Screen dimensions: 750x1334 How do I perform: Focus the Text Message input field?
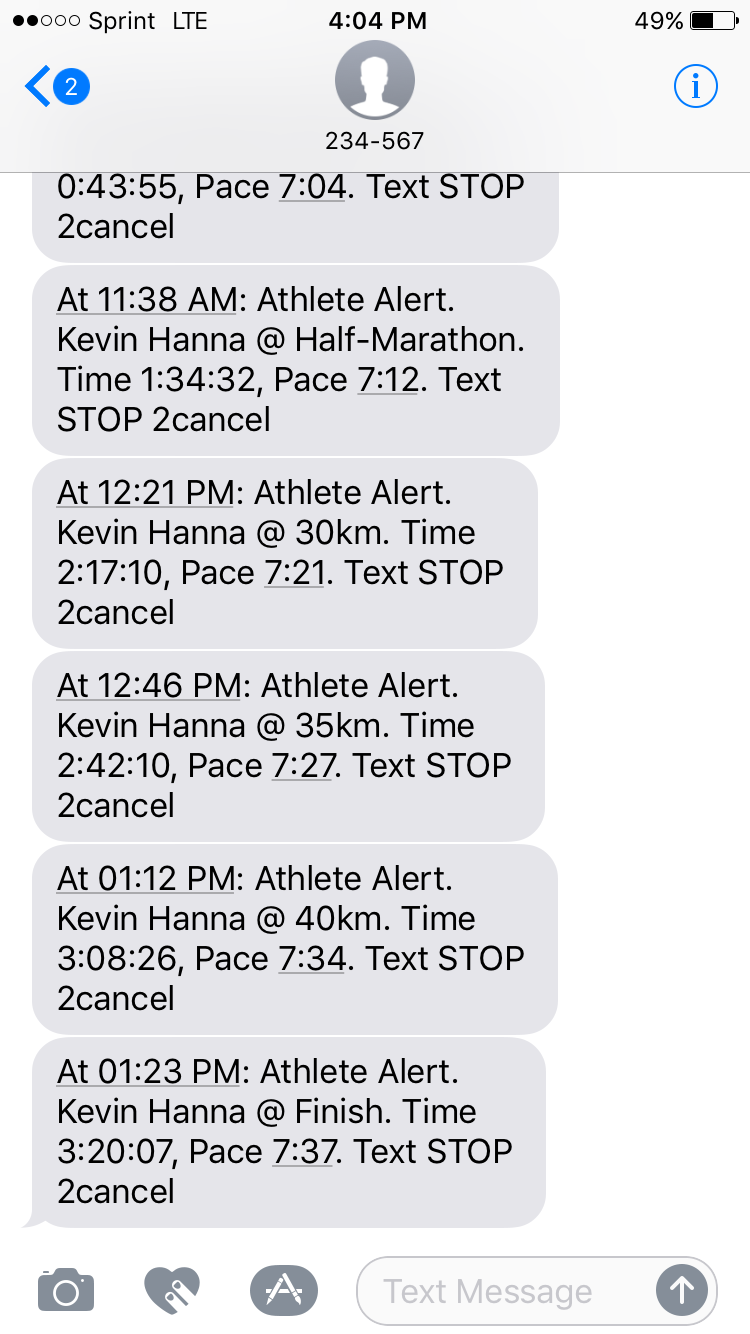(505, 1291)
